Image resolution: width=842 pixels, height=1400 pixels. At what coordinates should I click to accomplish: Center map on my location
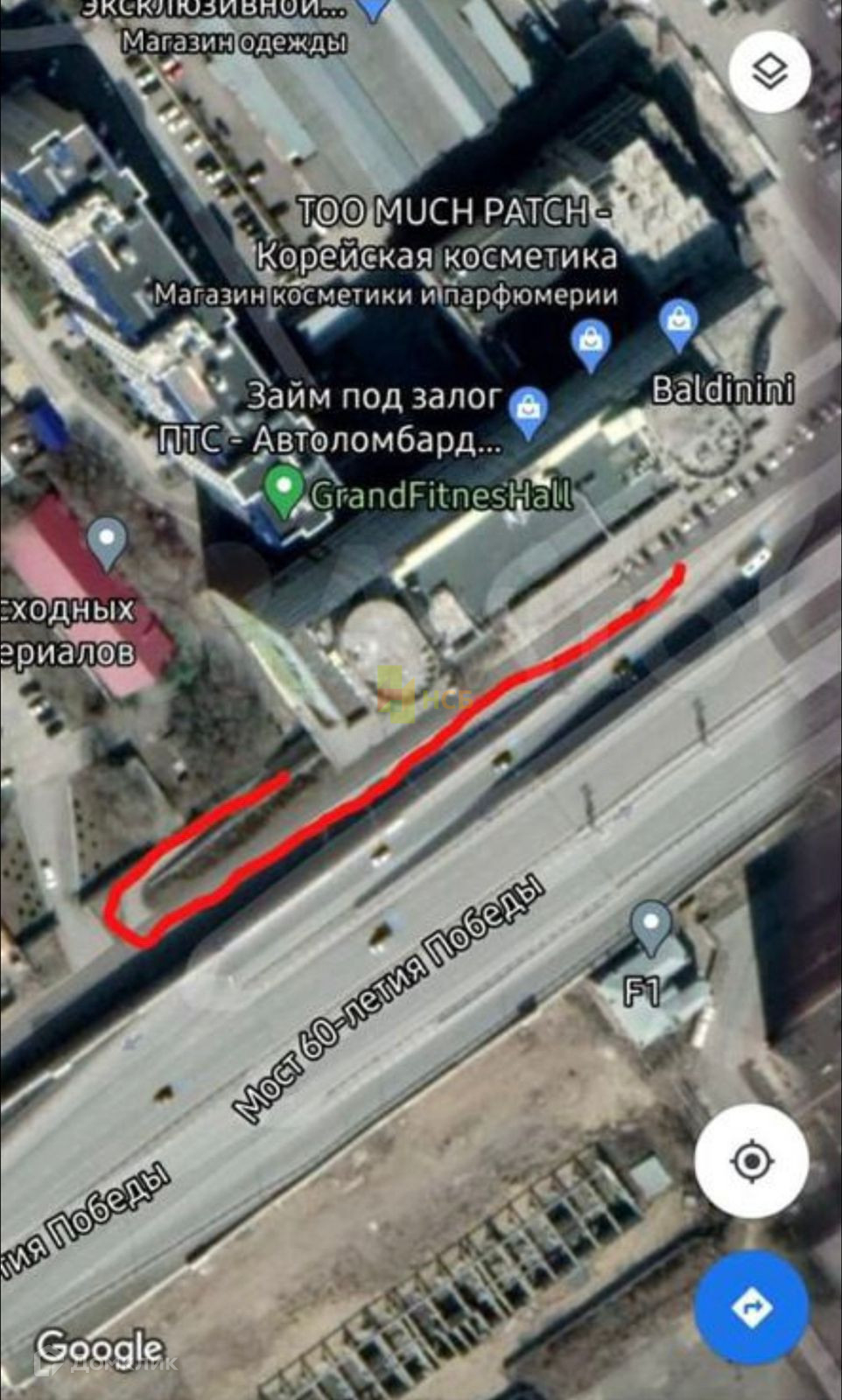[751, 1161]
